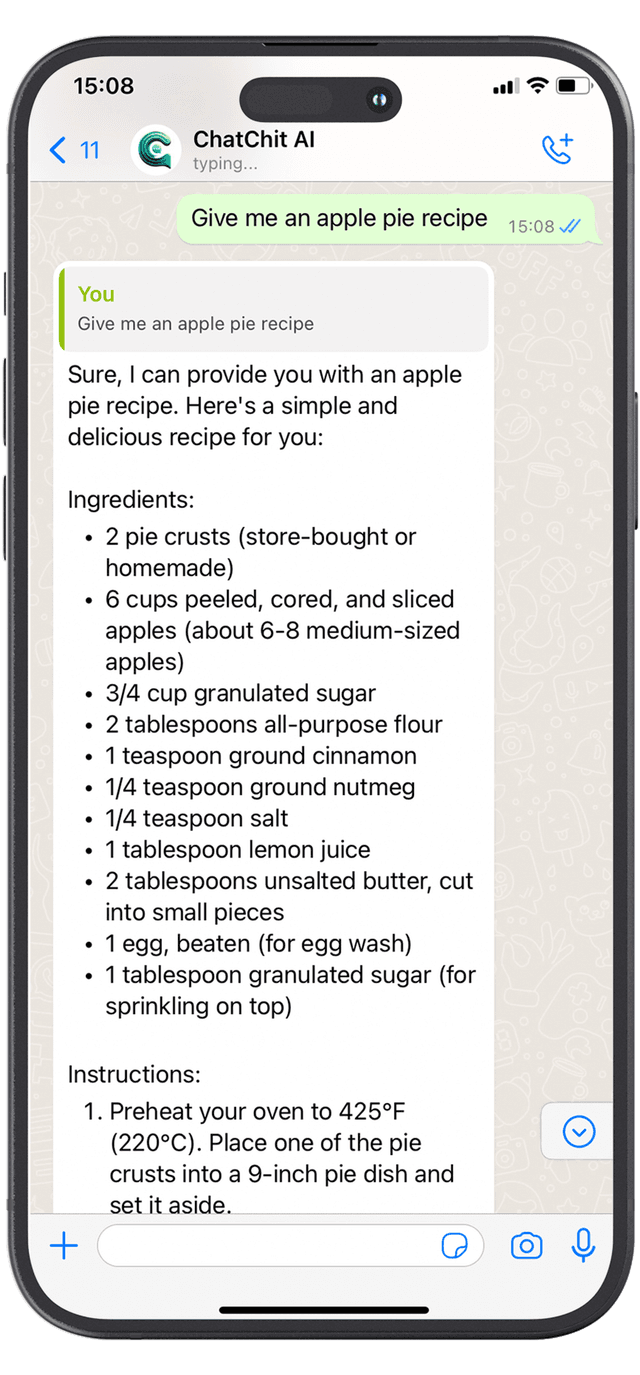Image resolution: width=640 pixels, height=1375 pixels.
Task: Start a call with ChatChit AI
Action: (557, 149)
